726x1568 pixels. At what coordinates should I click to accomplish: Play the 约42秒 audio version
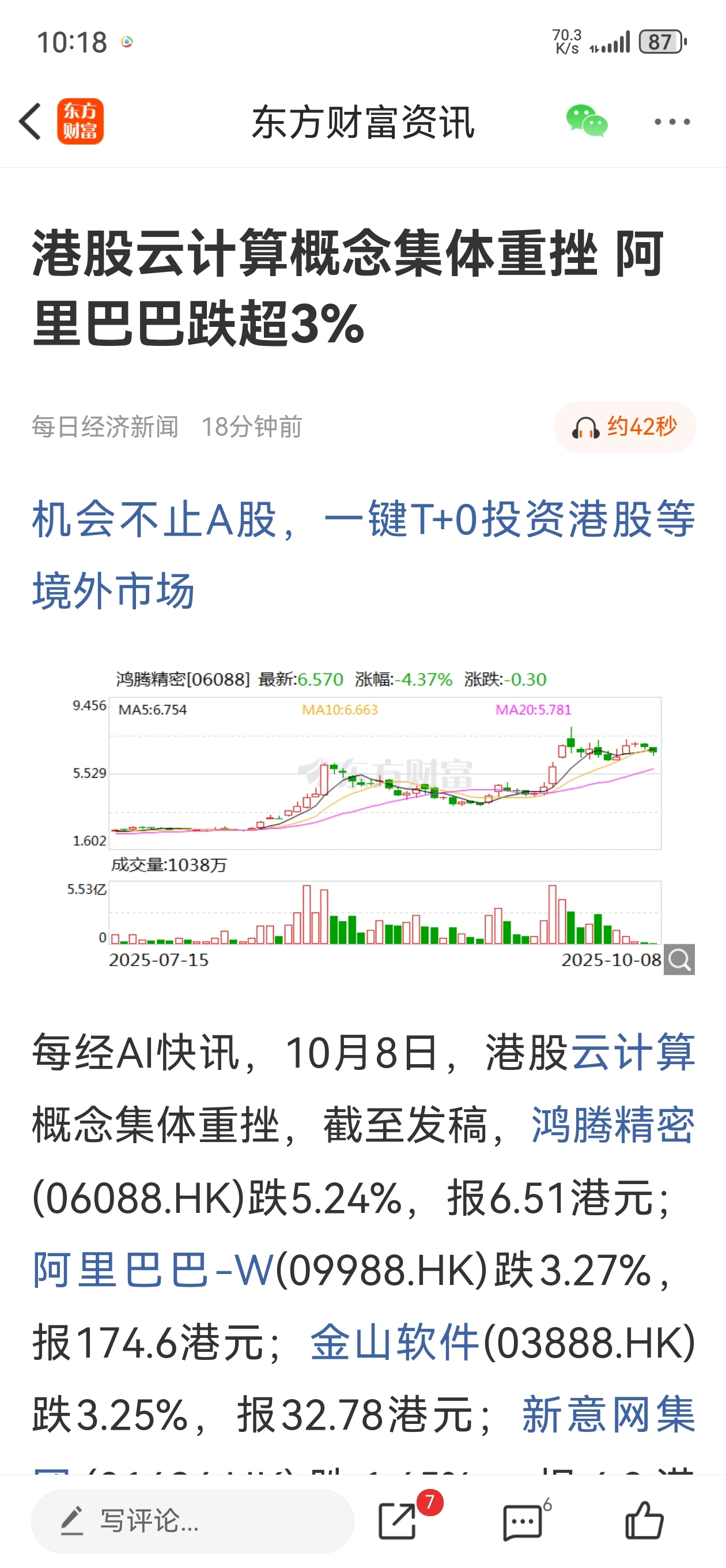point(625,427)
